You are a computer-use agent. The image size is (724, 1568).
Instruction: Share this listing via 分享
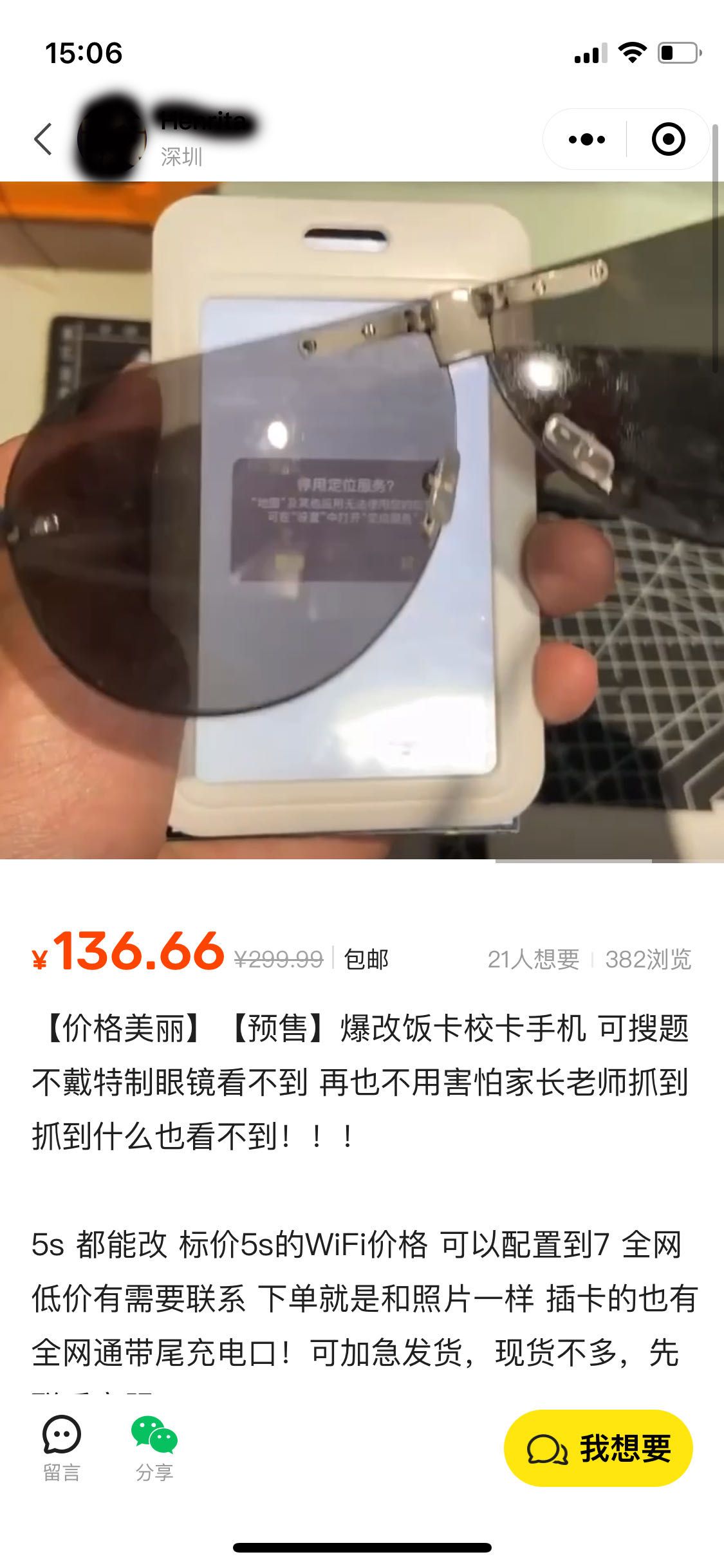point(154,1448)
